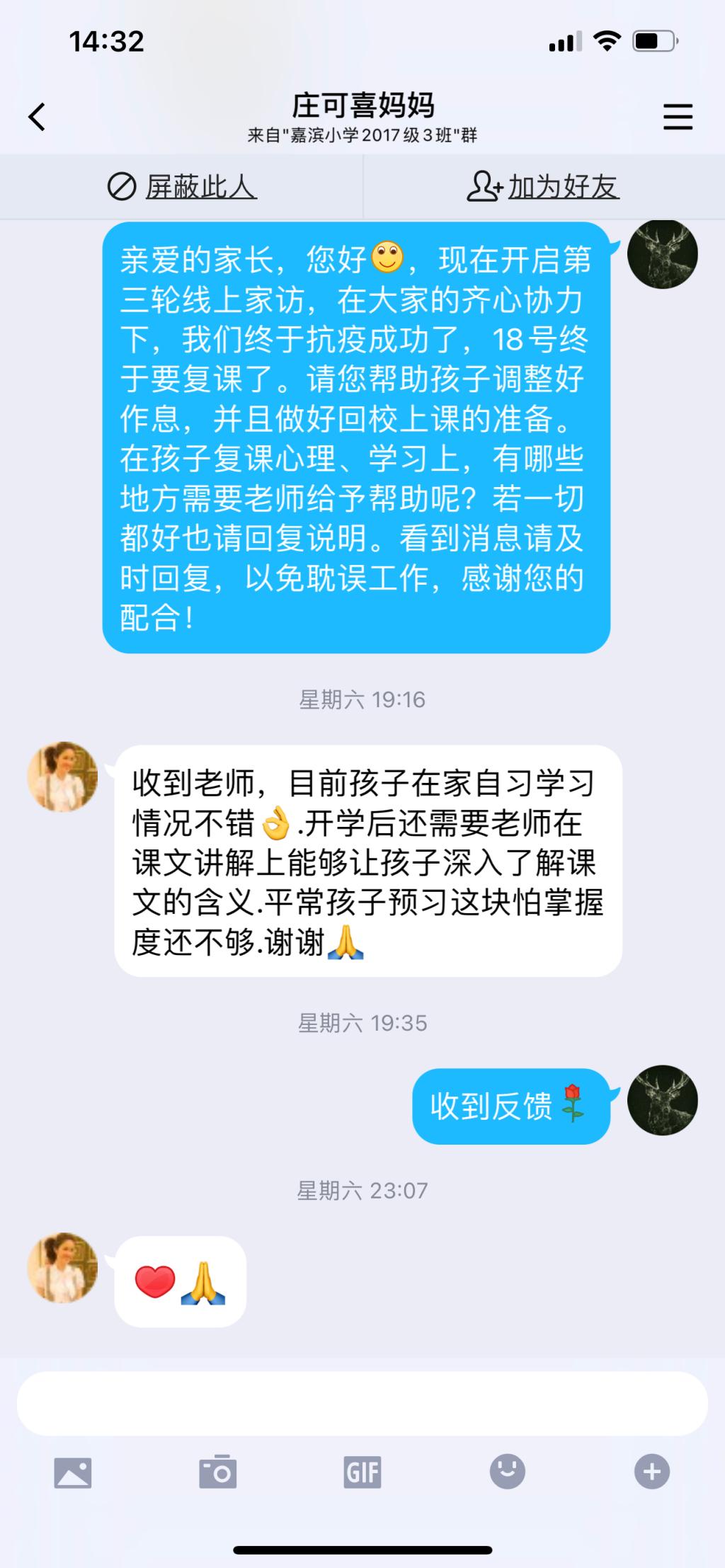Screen dimensions: 725x1568
Task: Open the camera to take a photo
Action: [x=217, y=1472]
